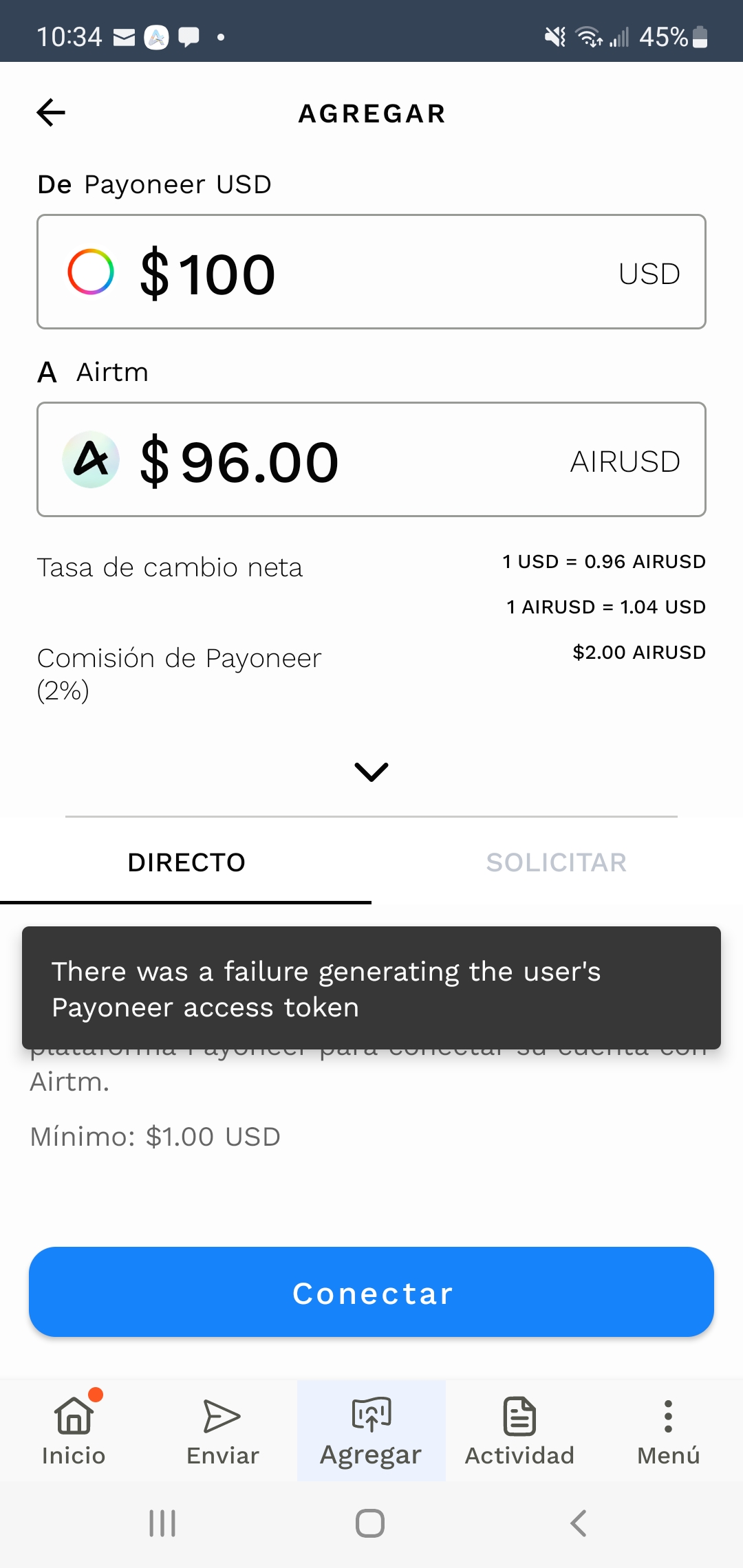Expand the fee details chevron
The width and height of the screenshot is (743, 1568).
tap(371, 772)
